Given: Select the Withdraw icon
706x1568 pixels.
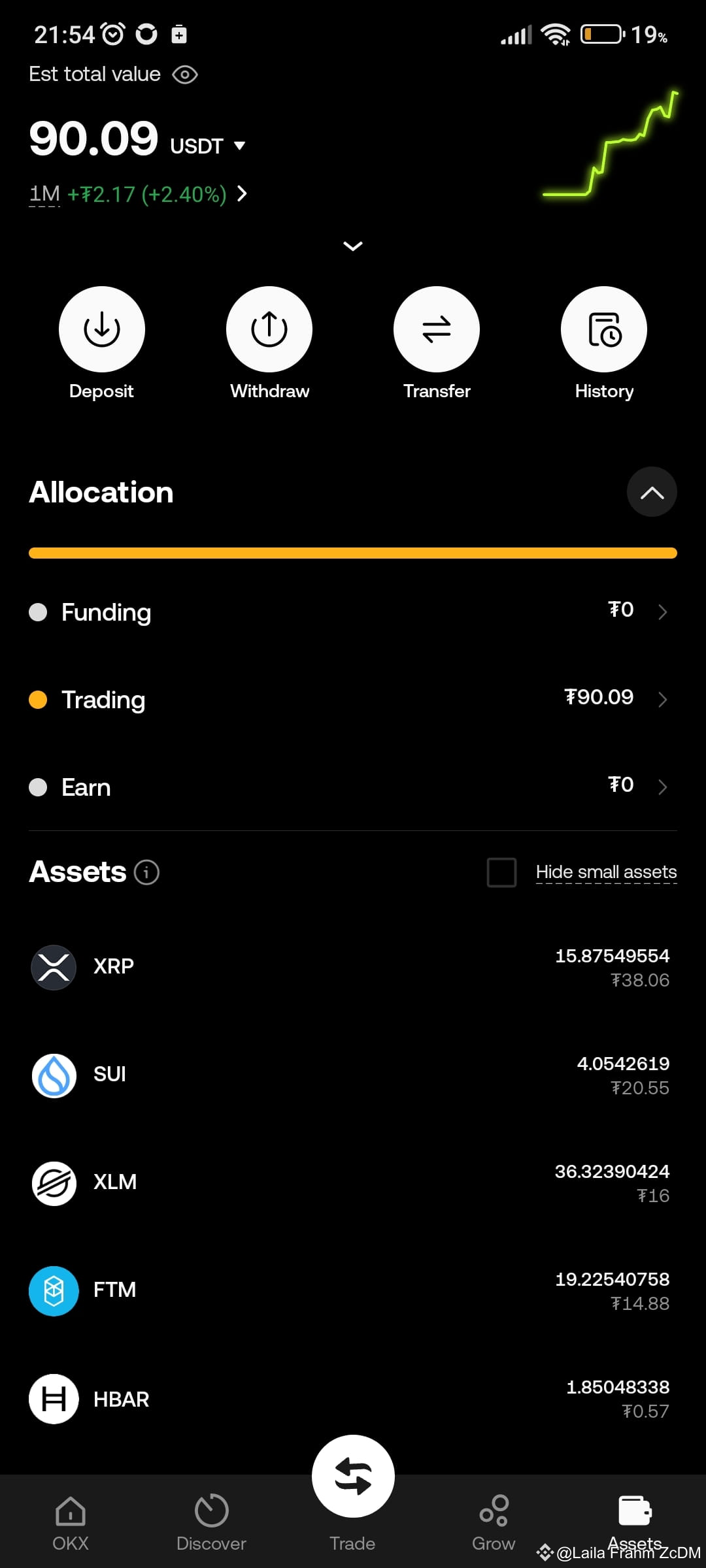Looking at the screenshot, I should point(269,329).
